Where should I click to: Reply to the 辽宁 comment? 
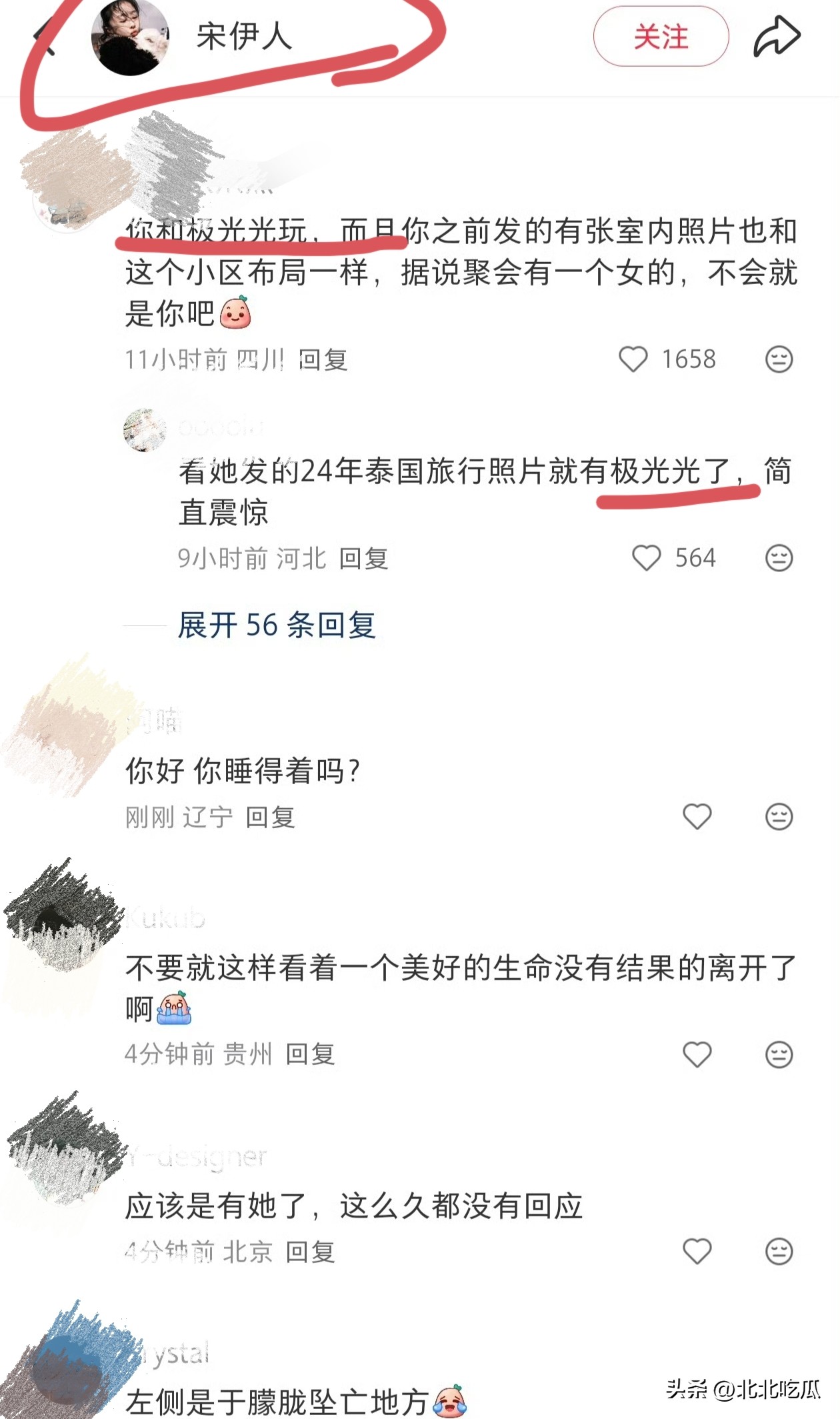(x=271, y=817)
